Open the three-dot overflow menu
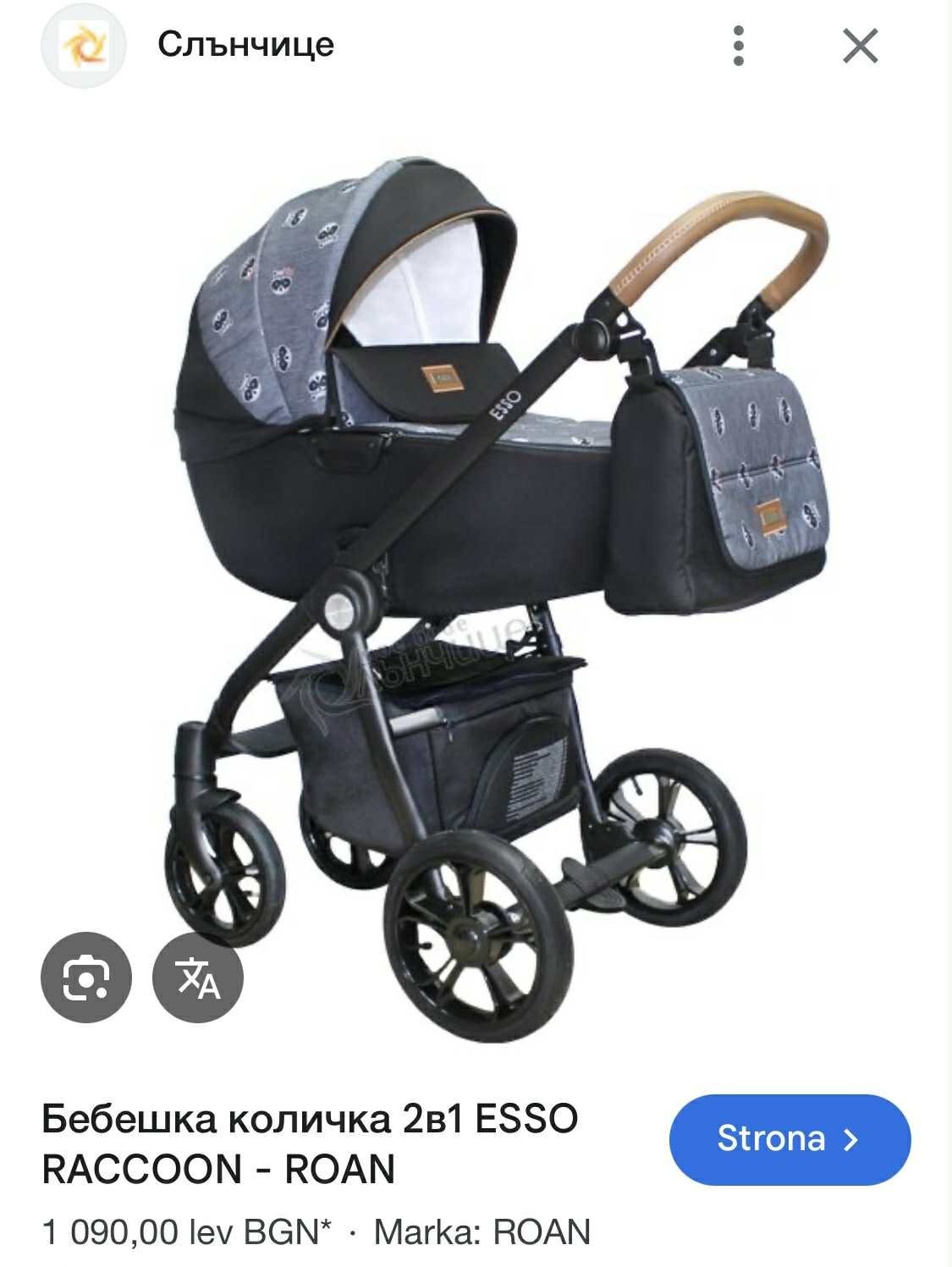 [x=739, y=46]
